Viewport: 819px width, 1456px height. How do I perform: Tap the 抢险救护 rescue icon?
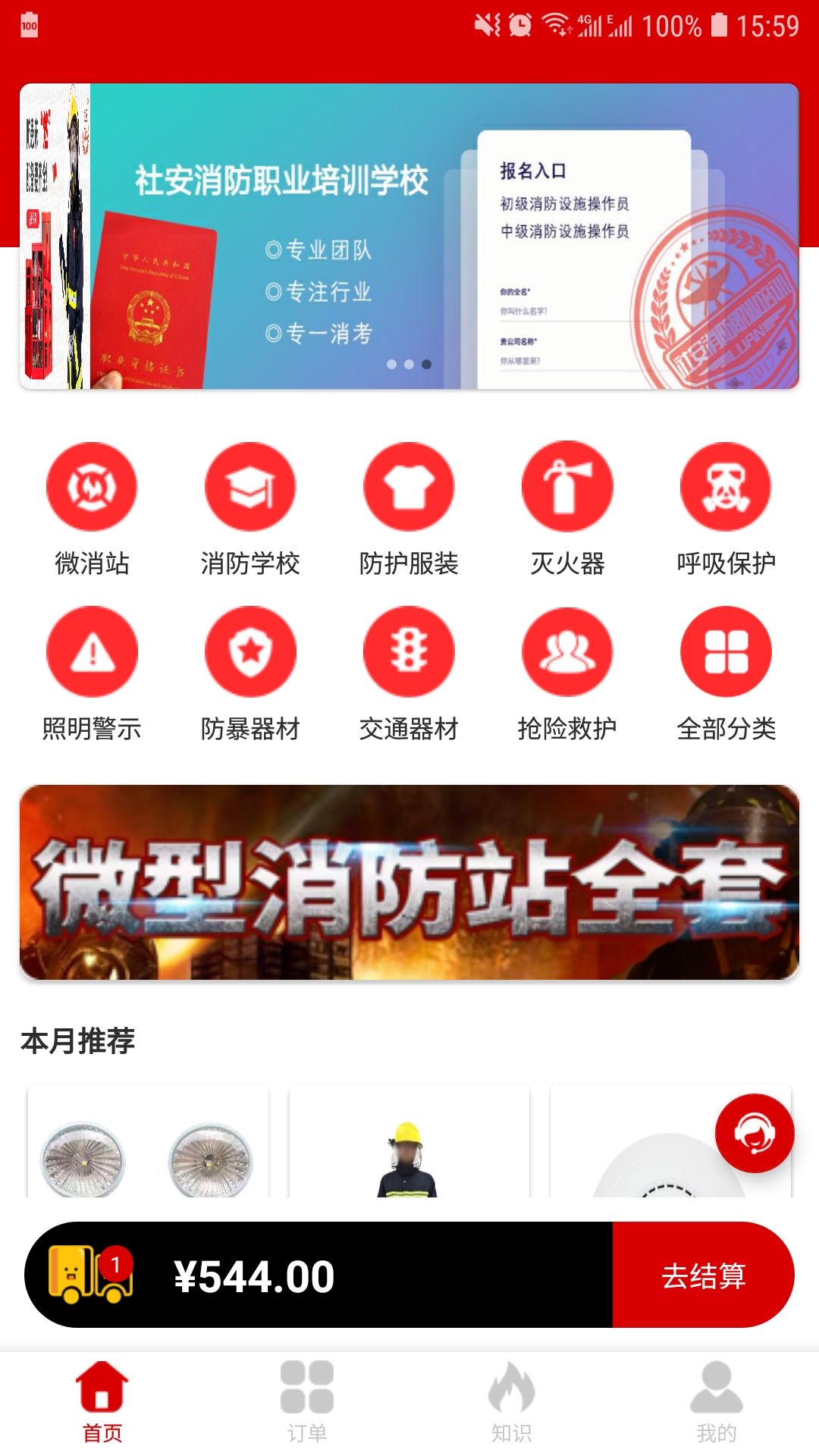click(567, 652)
